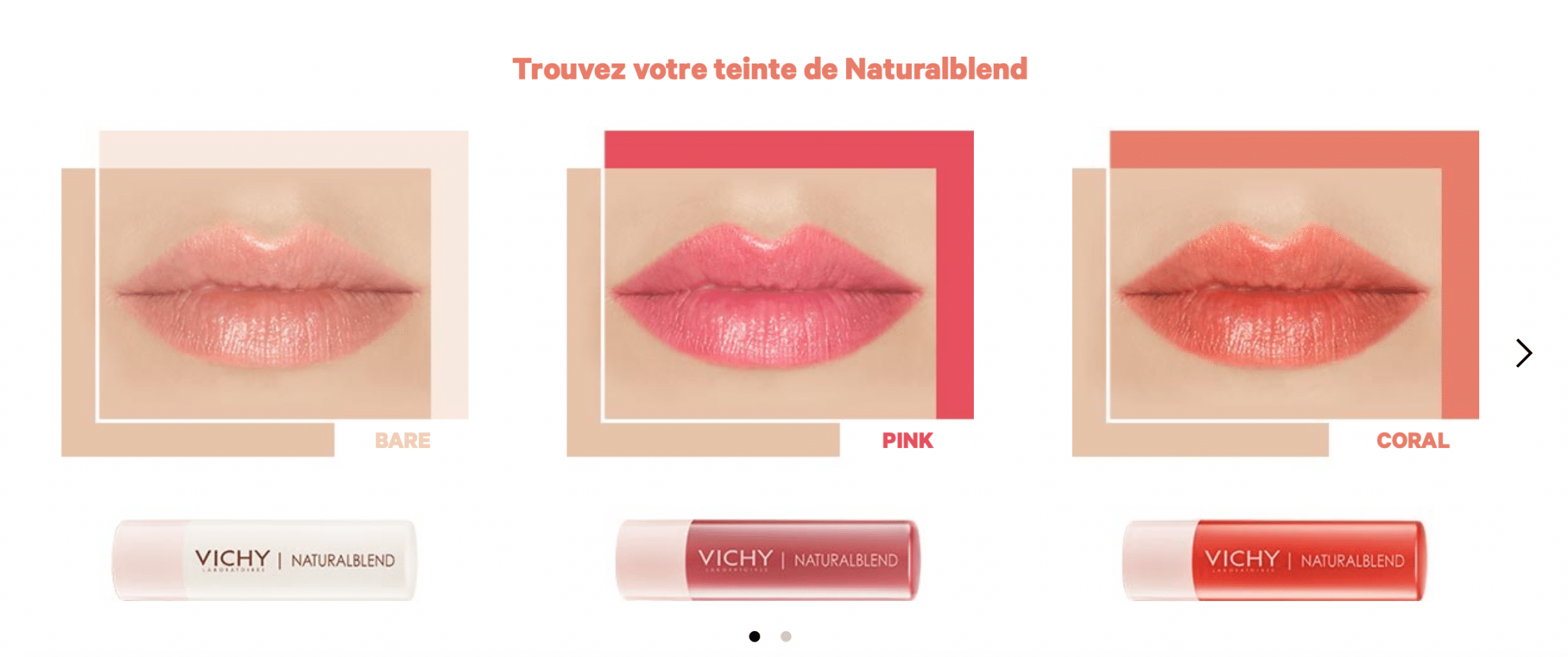Screen dimensions: 1568x657
Task: Open the Coral shade card
Action: click(x=1275, y=295)
